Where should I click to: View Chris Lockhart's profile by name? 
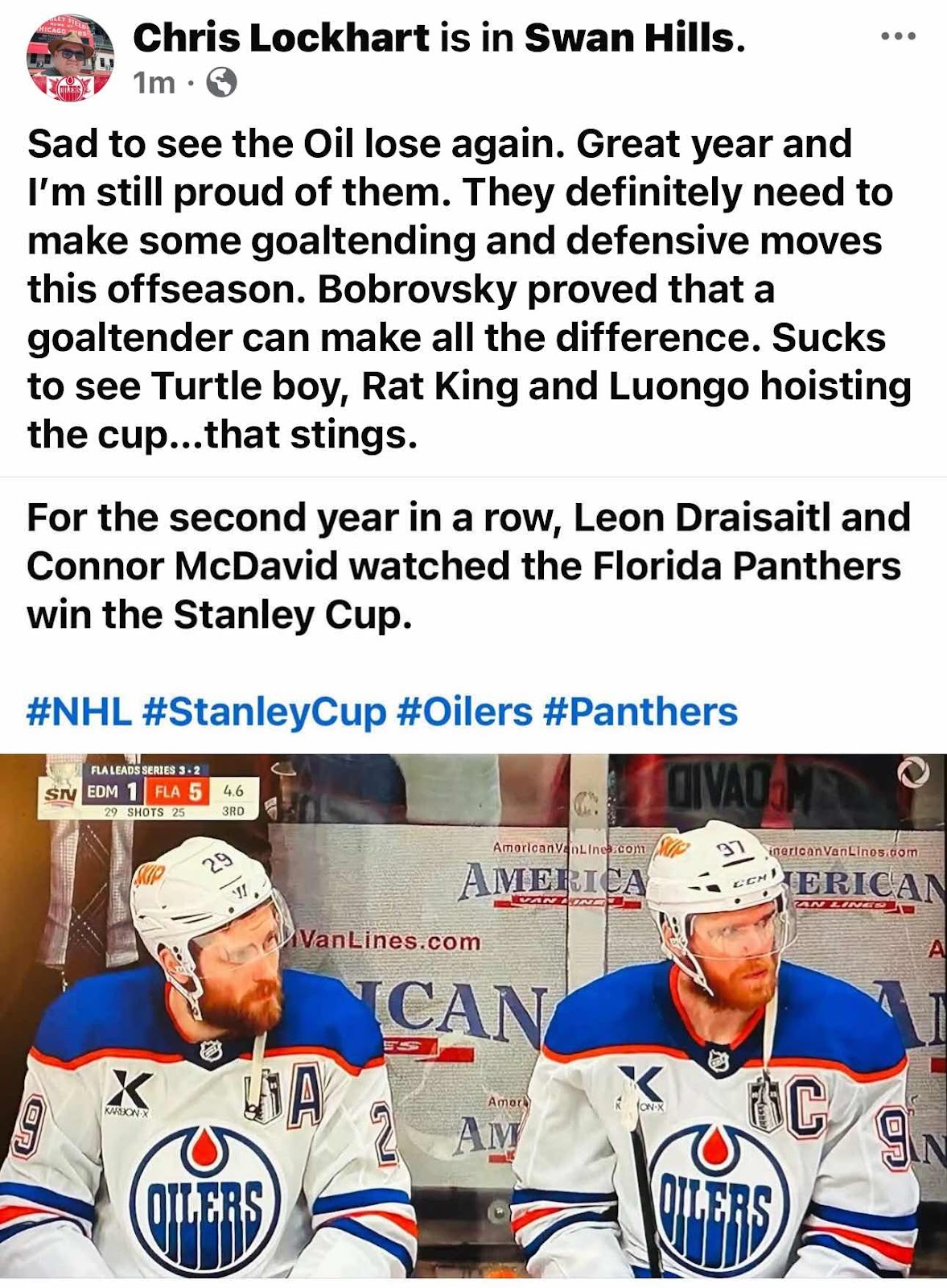coord(281,38)
